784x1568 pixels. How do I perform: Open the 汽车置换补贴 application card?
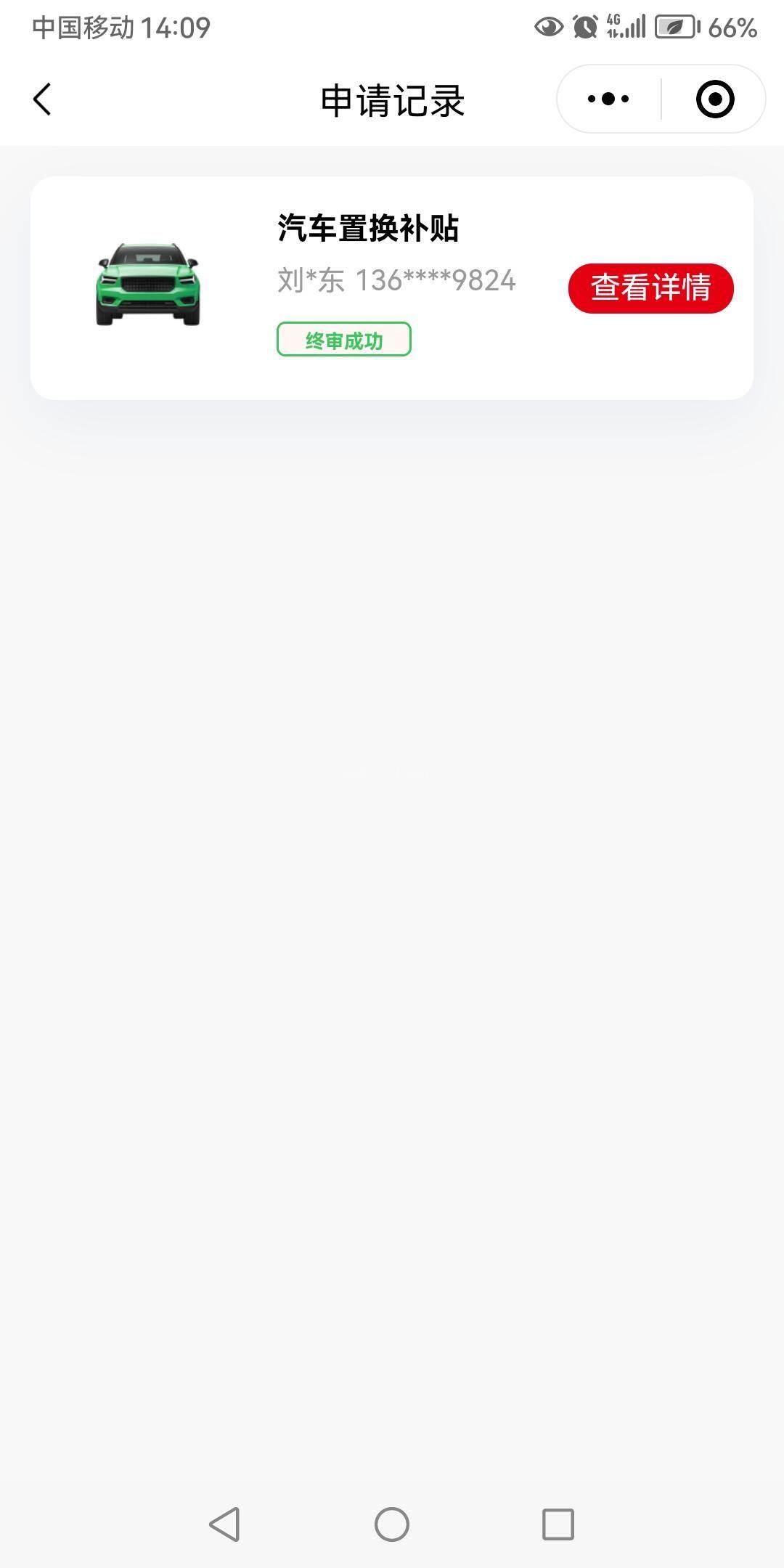[392, 288]
